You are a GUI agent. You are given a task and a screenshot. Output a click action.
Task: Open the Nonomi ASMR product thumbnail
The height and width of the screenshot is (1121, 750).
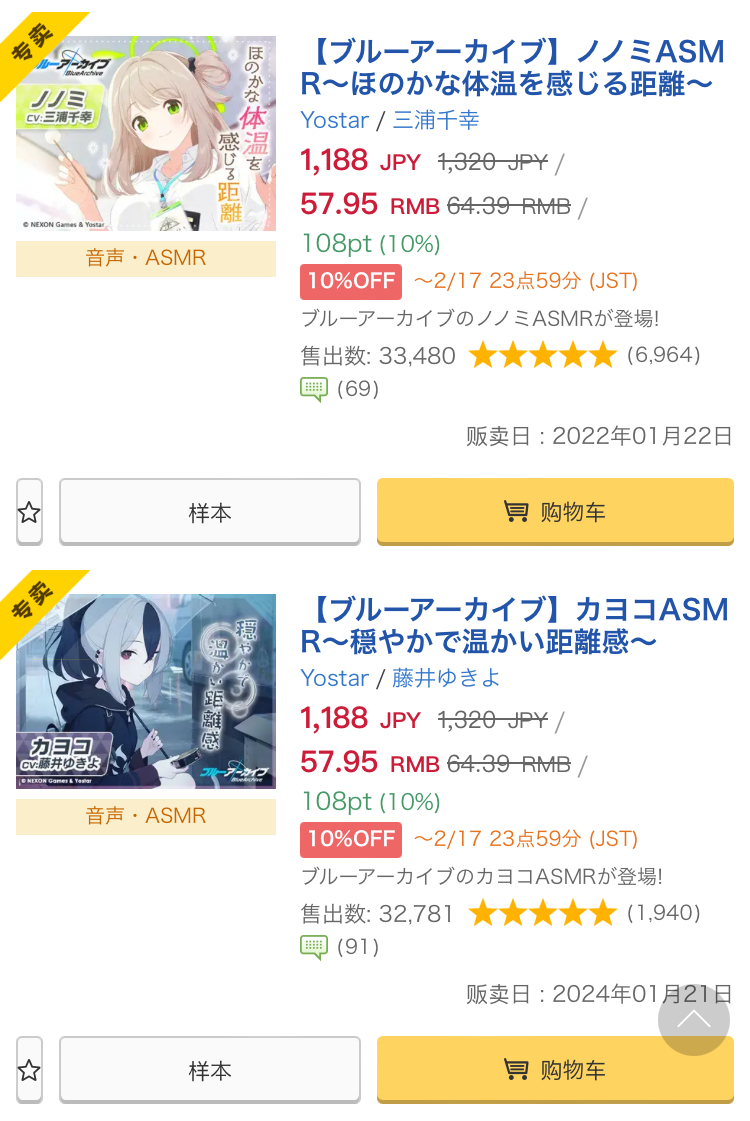coord(146,133)
